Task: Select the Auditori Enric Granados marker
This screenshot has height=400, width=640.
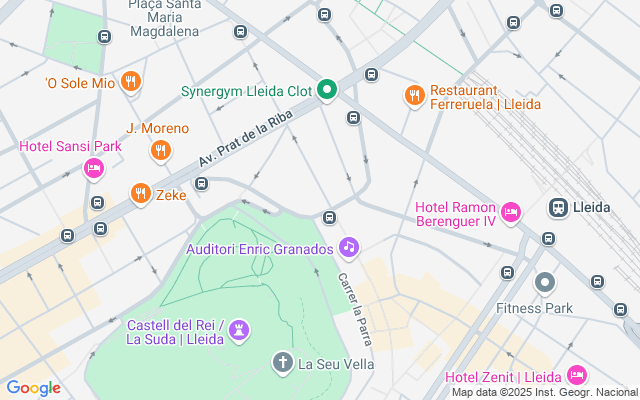Action: click(348, 246)
